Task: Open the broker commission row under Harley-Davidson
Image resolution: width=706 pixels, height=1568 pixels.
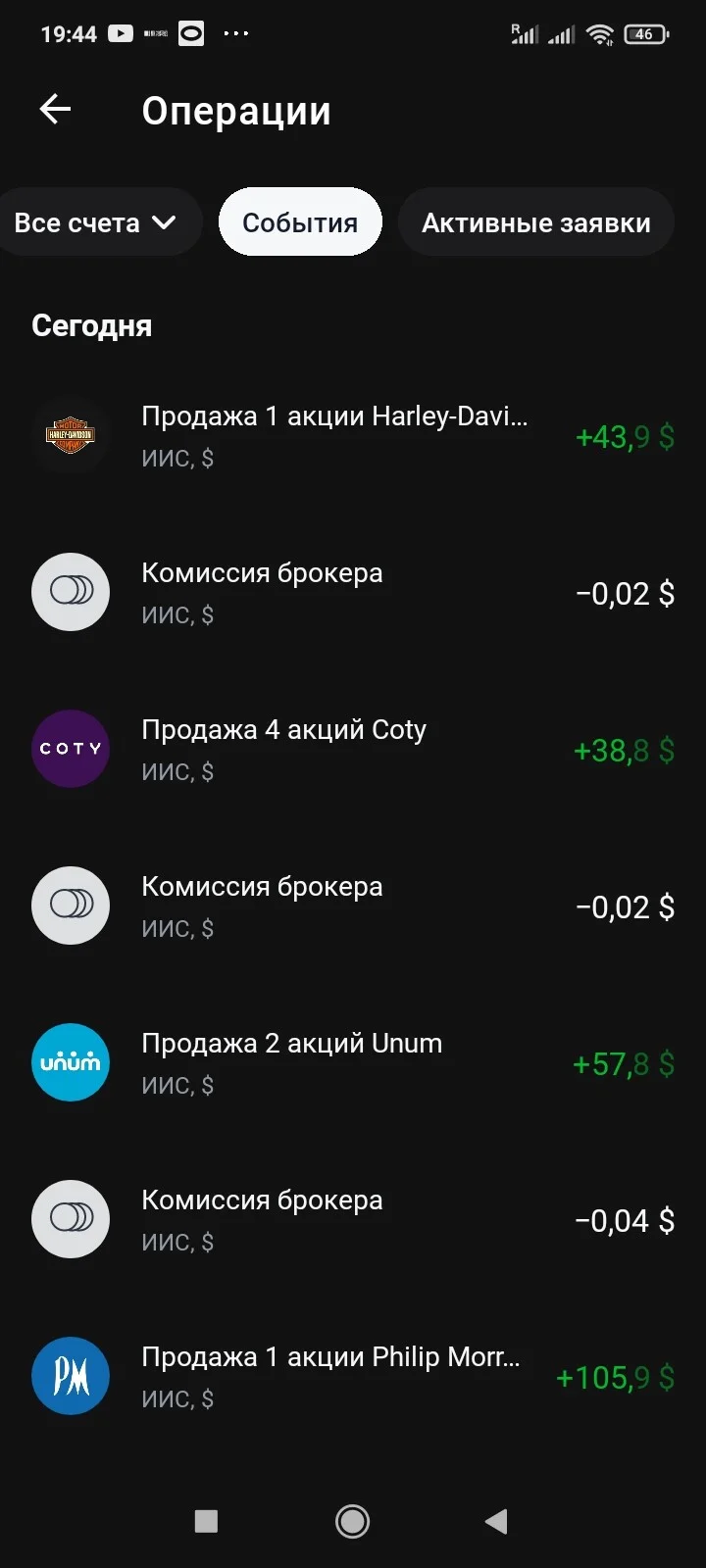Action: [x=353, y=592]
